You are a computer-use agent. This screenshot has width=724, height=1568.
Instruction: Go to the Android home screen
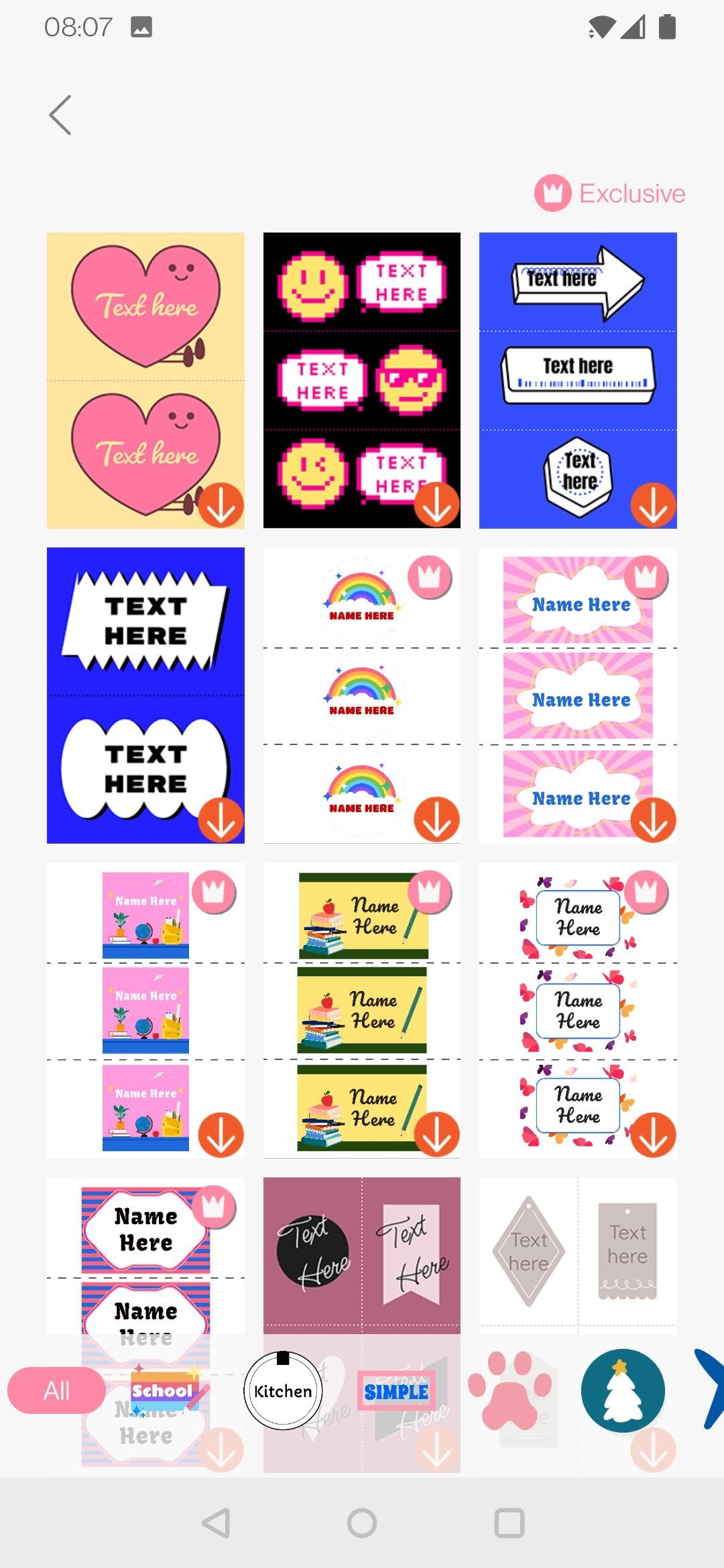click(x=362, y=1523)
